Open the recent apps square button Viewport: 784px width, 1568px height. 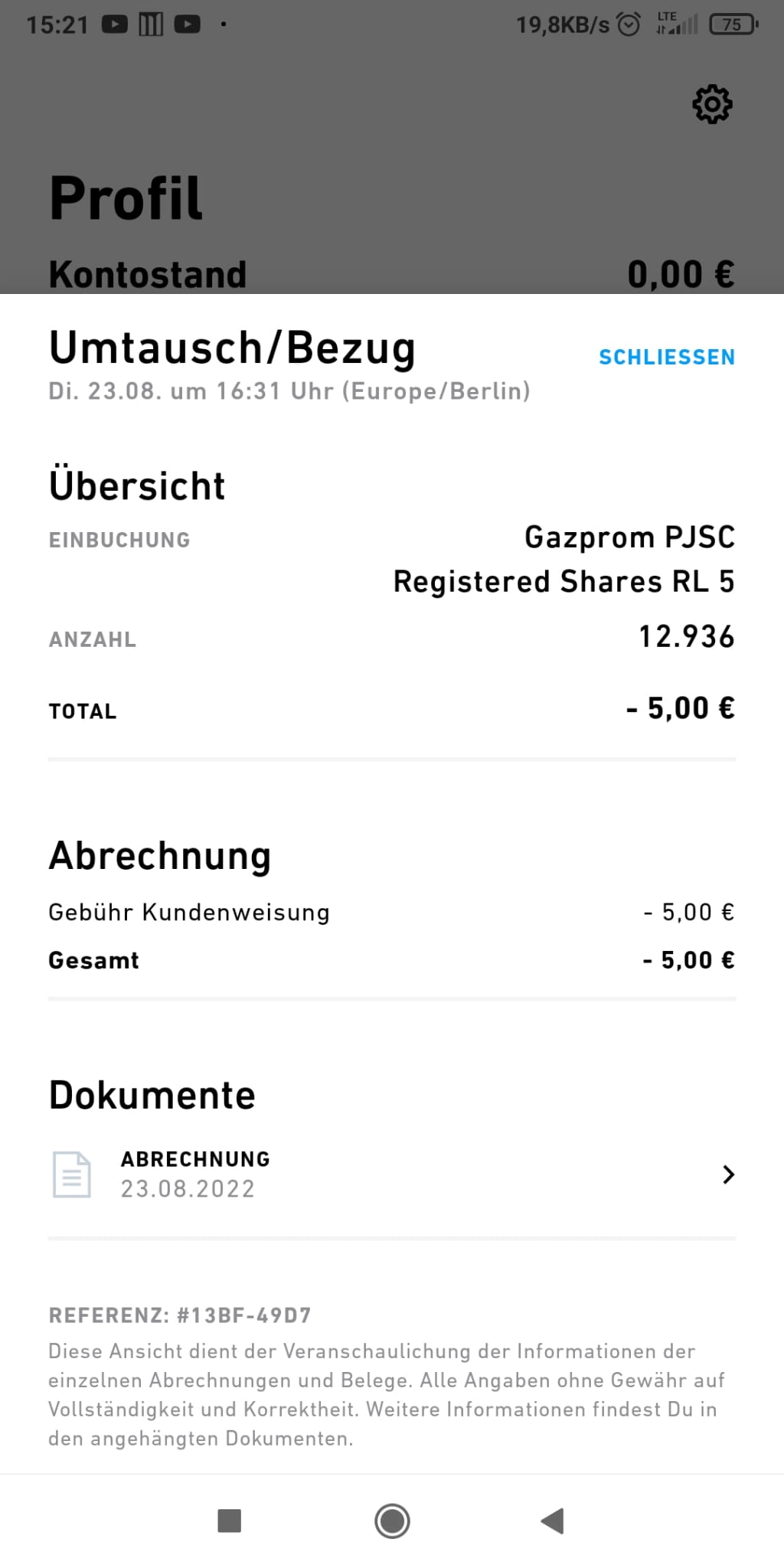(230, 1522)
